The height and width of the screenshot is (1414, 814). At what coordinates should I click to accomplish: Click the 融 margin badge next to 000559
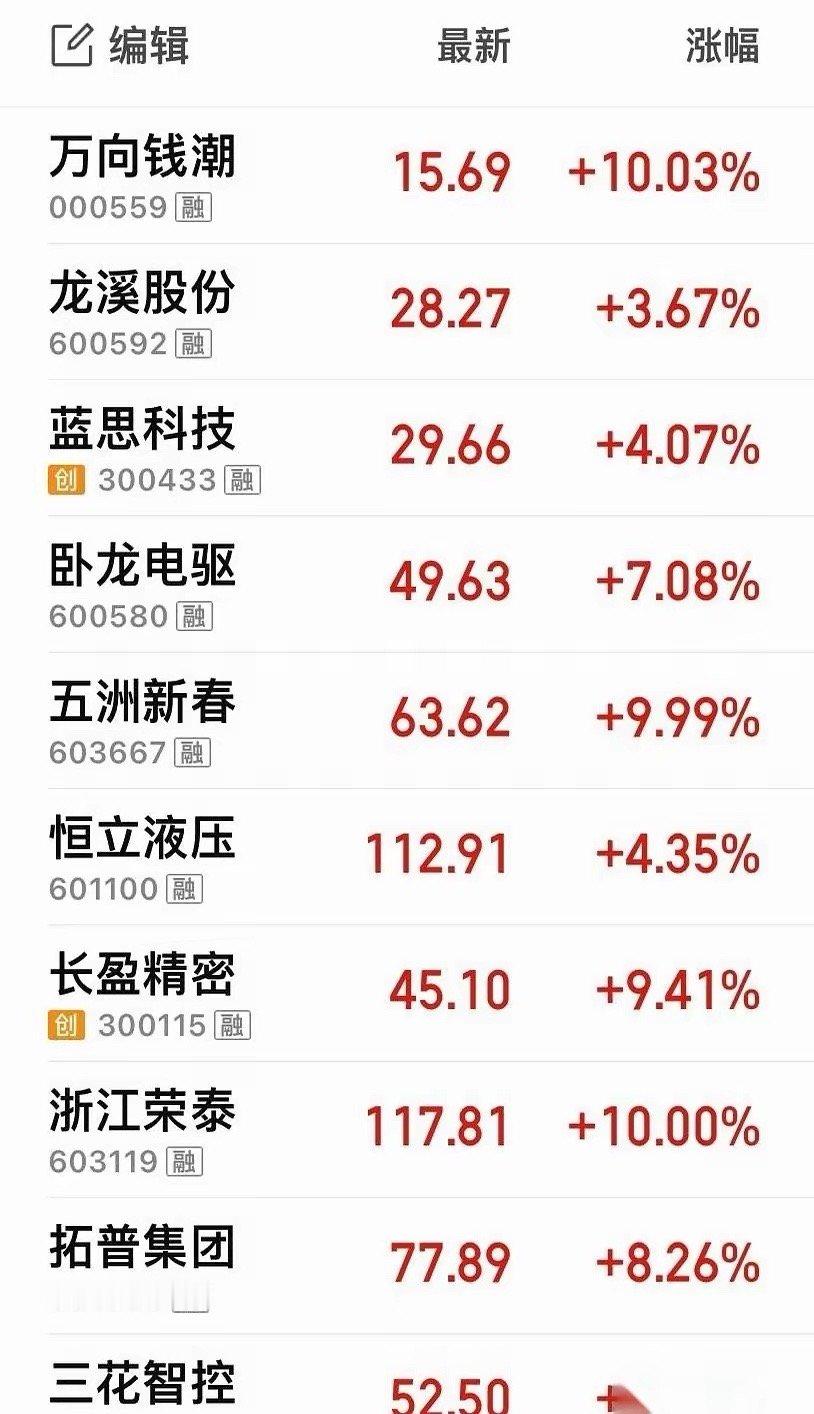(x=192, y=208)
